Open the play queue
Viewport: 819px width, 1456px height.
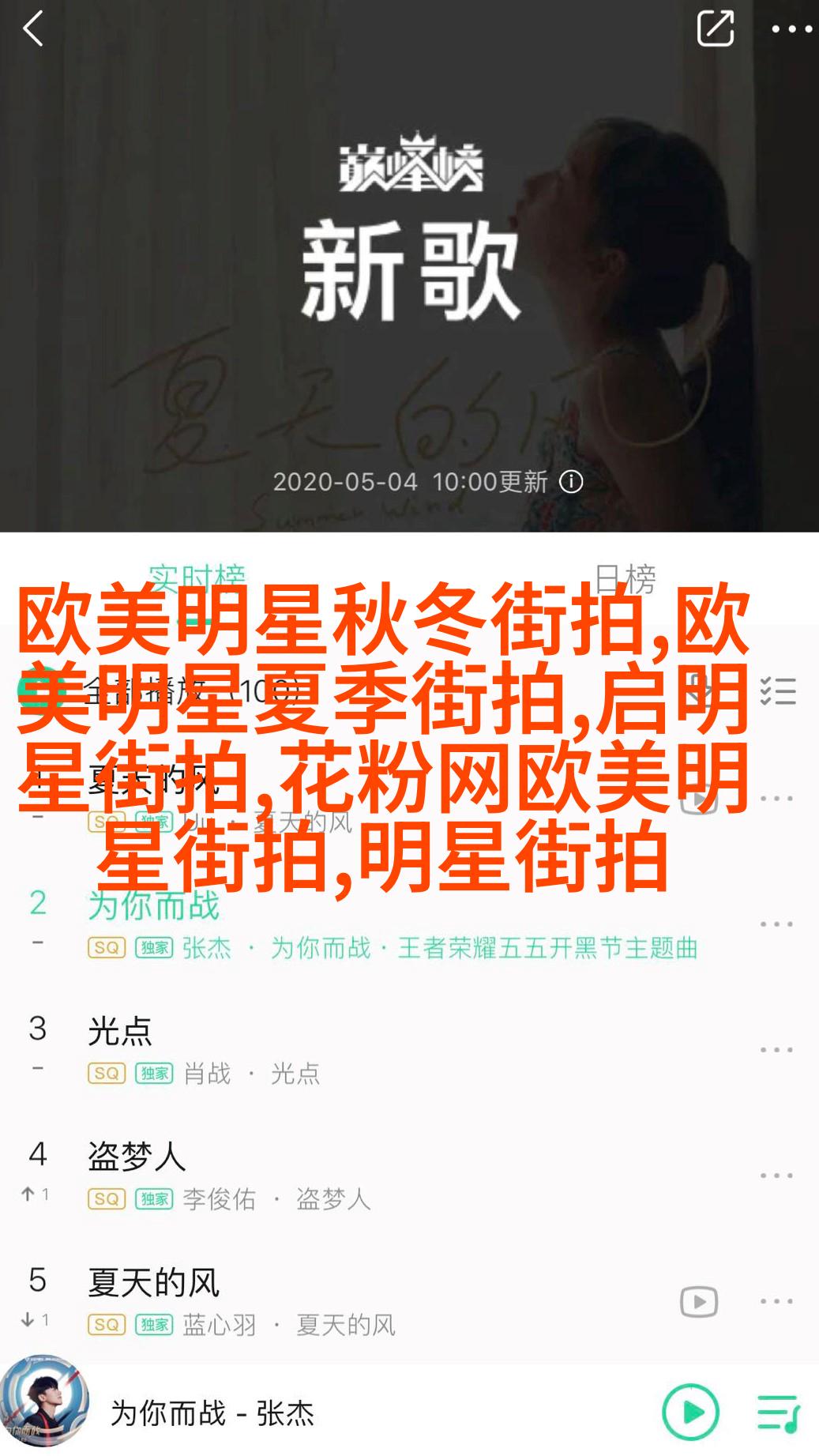coord(778,1413)
